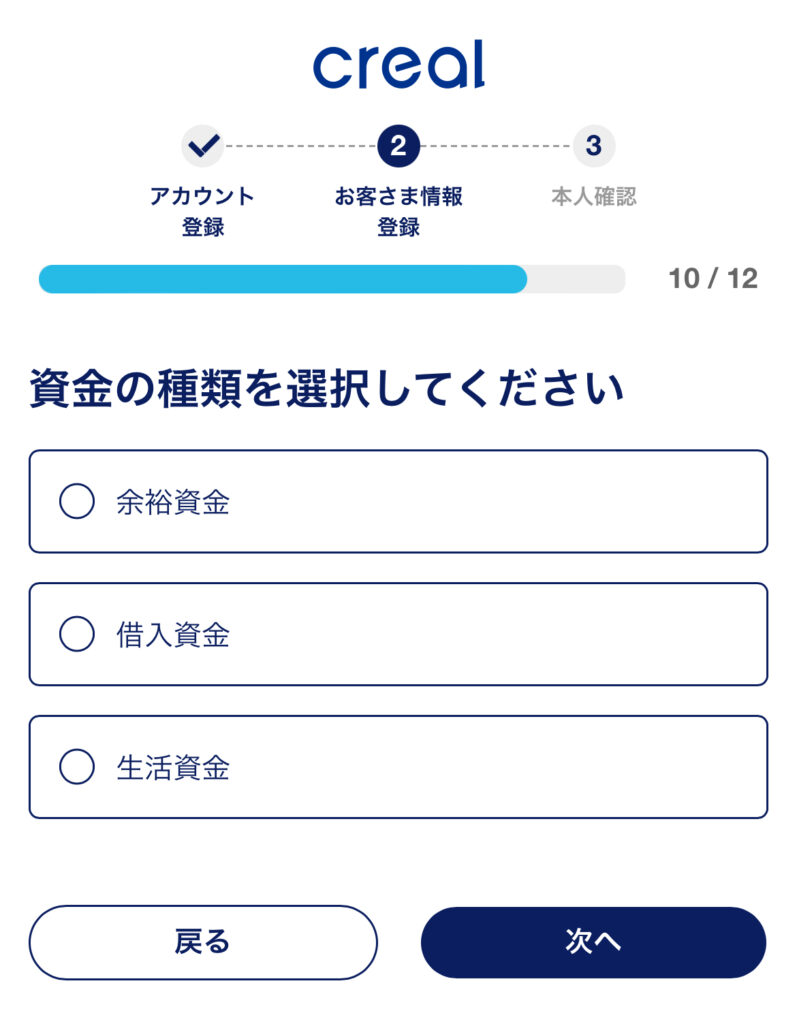Click the step 2 circle icon
797x1024 pixels.
[398, 145]
